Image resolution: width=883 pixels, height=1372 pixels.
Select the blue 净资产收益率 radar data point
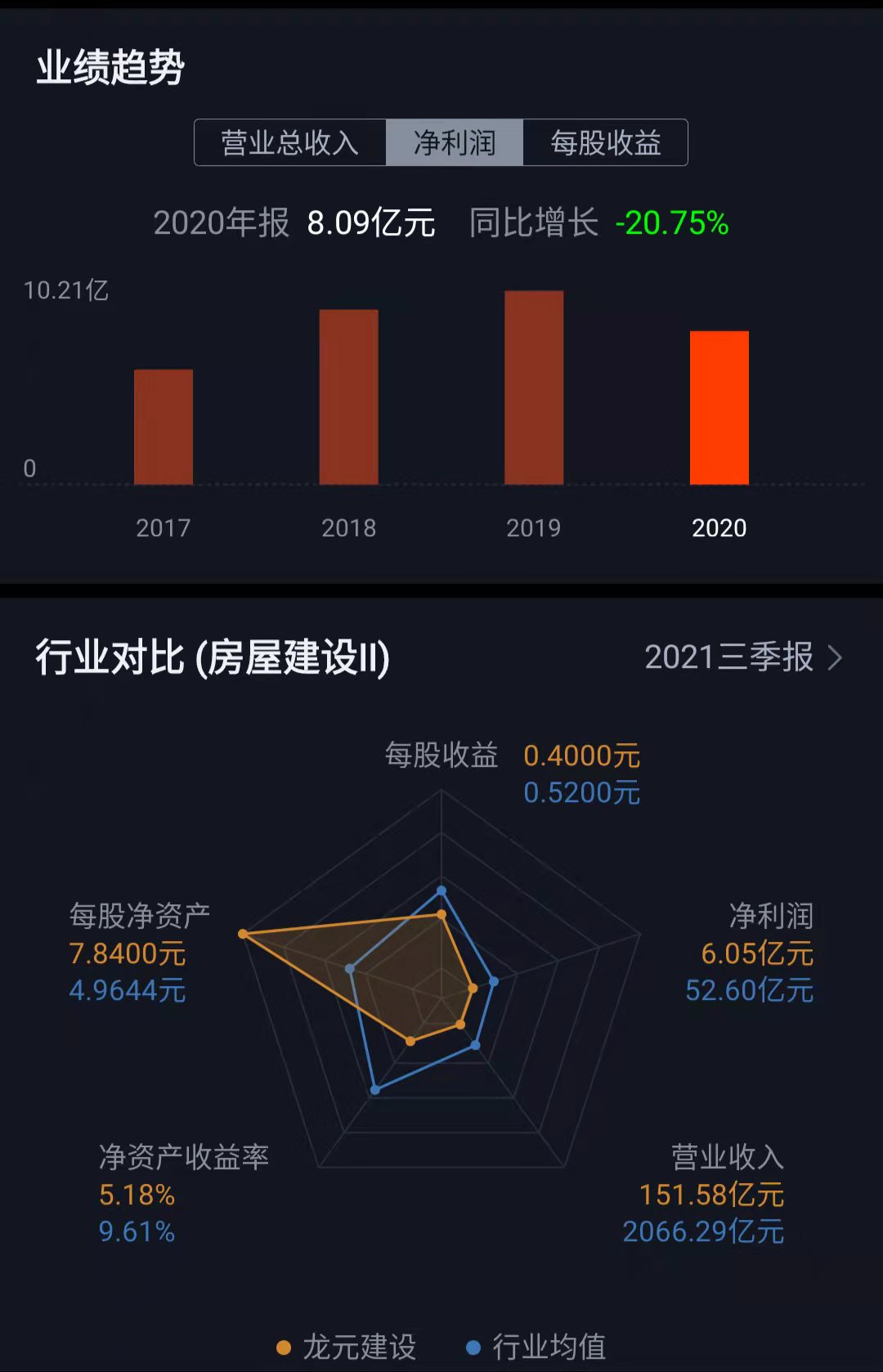[375, 1089]
